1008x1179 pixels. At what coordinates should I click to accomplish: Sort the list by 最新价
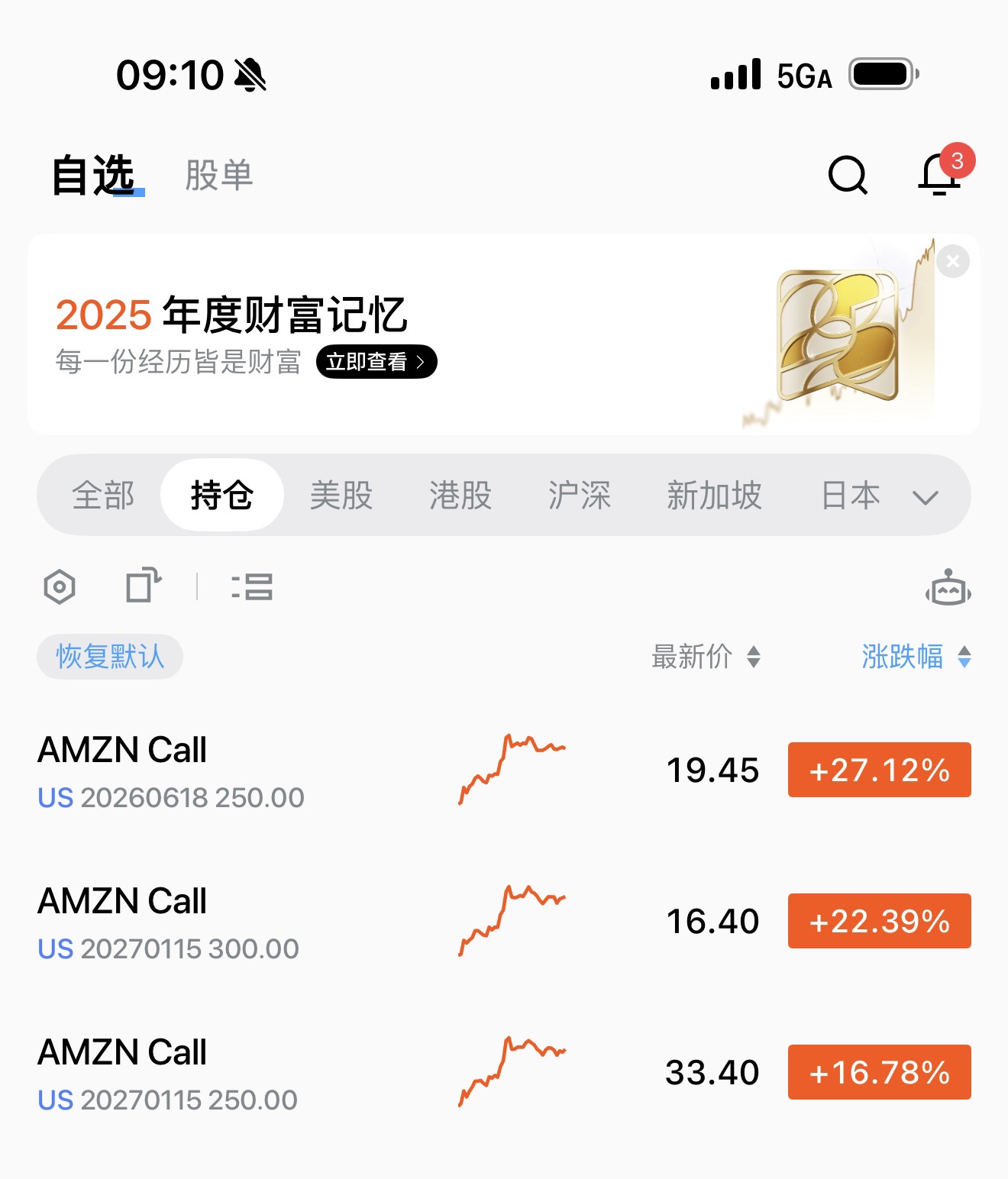[x=705, y=657]
